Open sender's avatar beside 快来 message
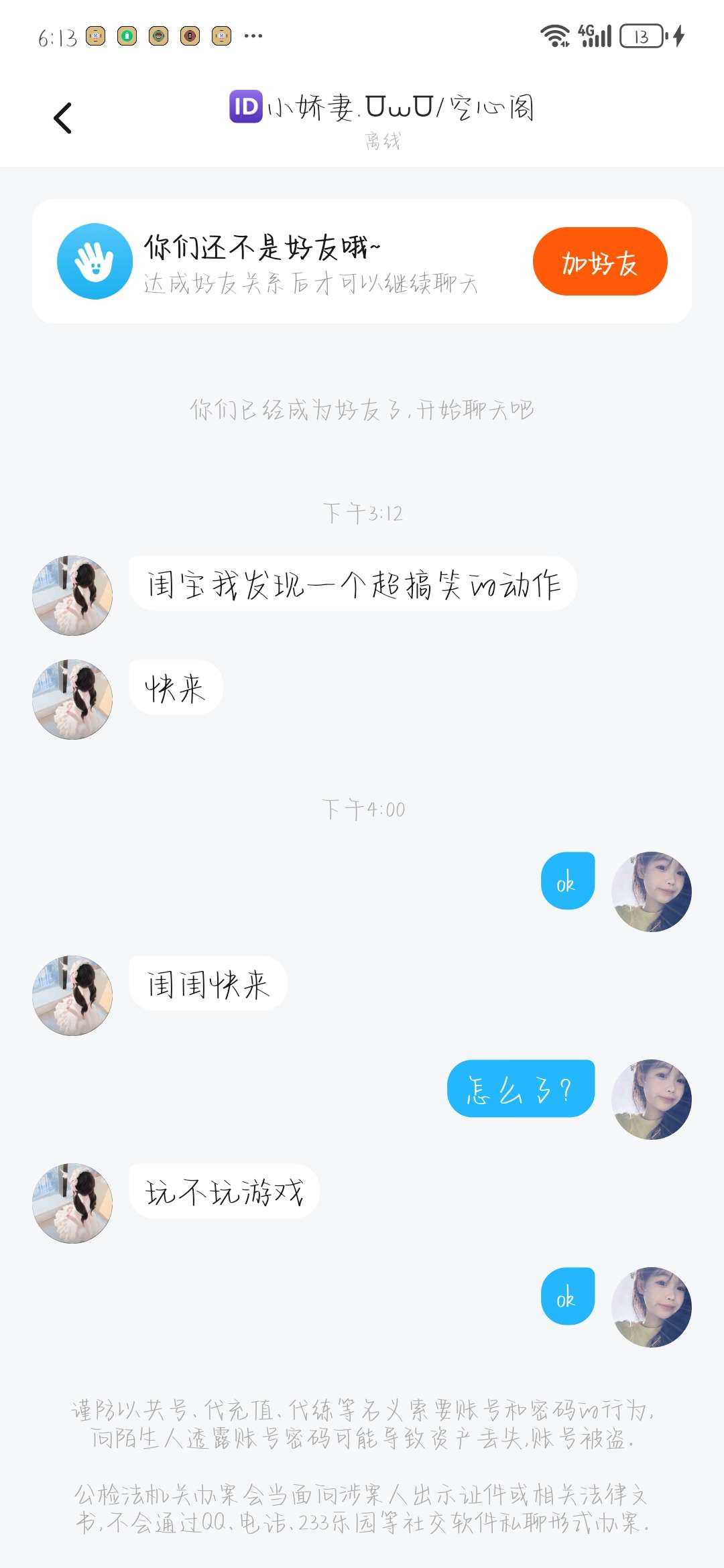The image size is (724, 1568). pyautogui.click(x=72, y=700)
